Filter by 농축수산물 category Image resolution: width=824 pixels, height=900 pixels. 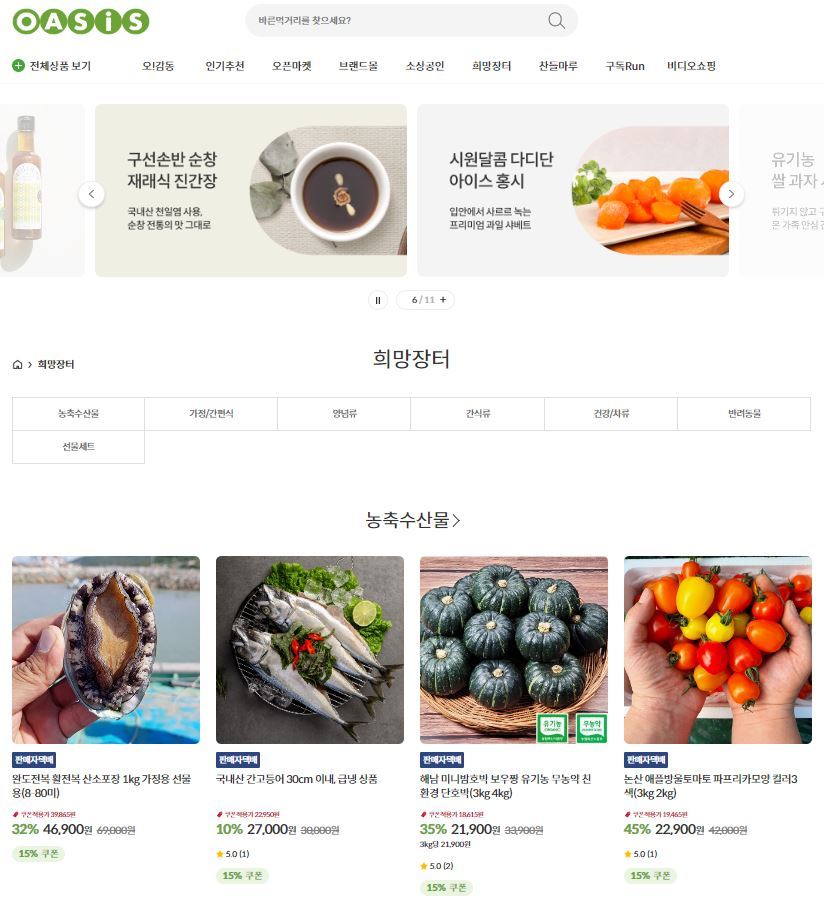(x=78, y=413)
